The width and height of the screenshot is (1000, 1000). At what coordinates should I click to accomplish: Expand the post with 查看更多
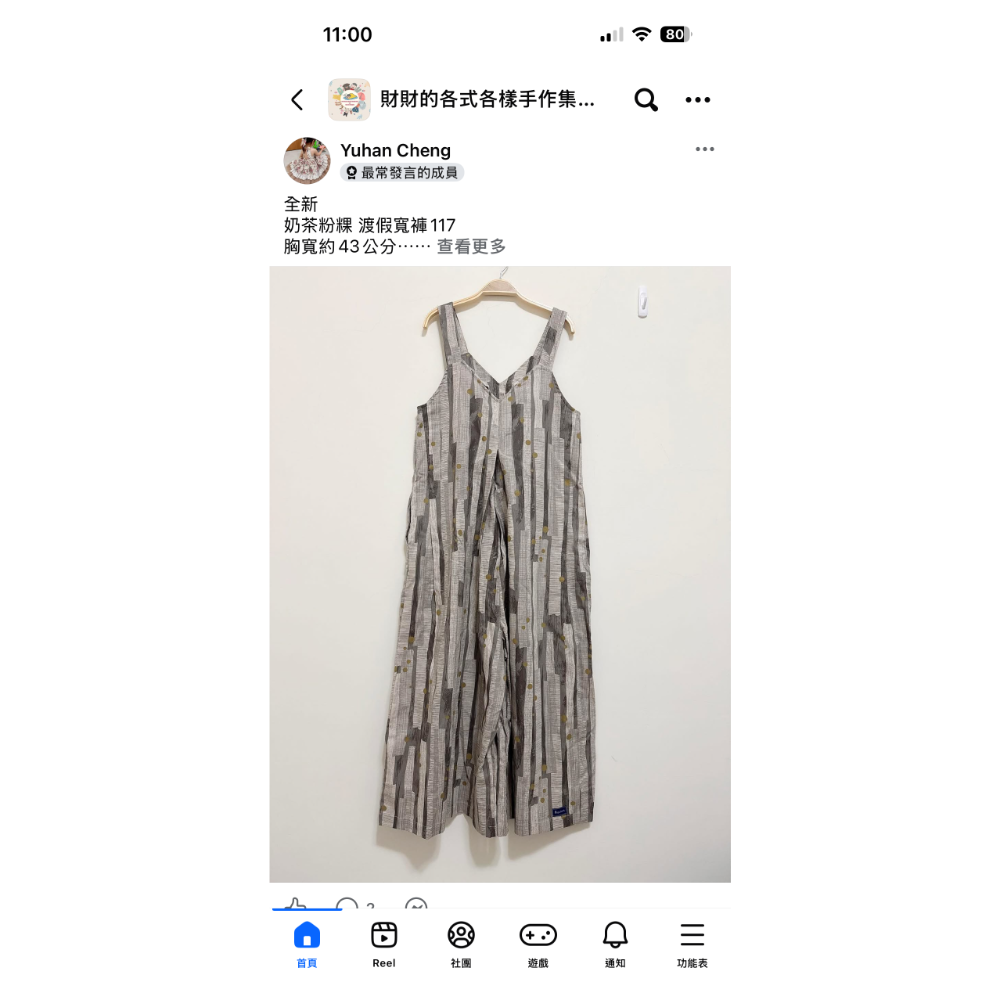(471, 246)
